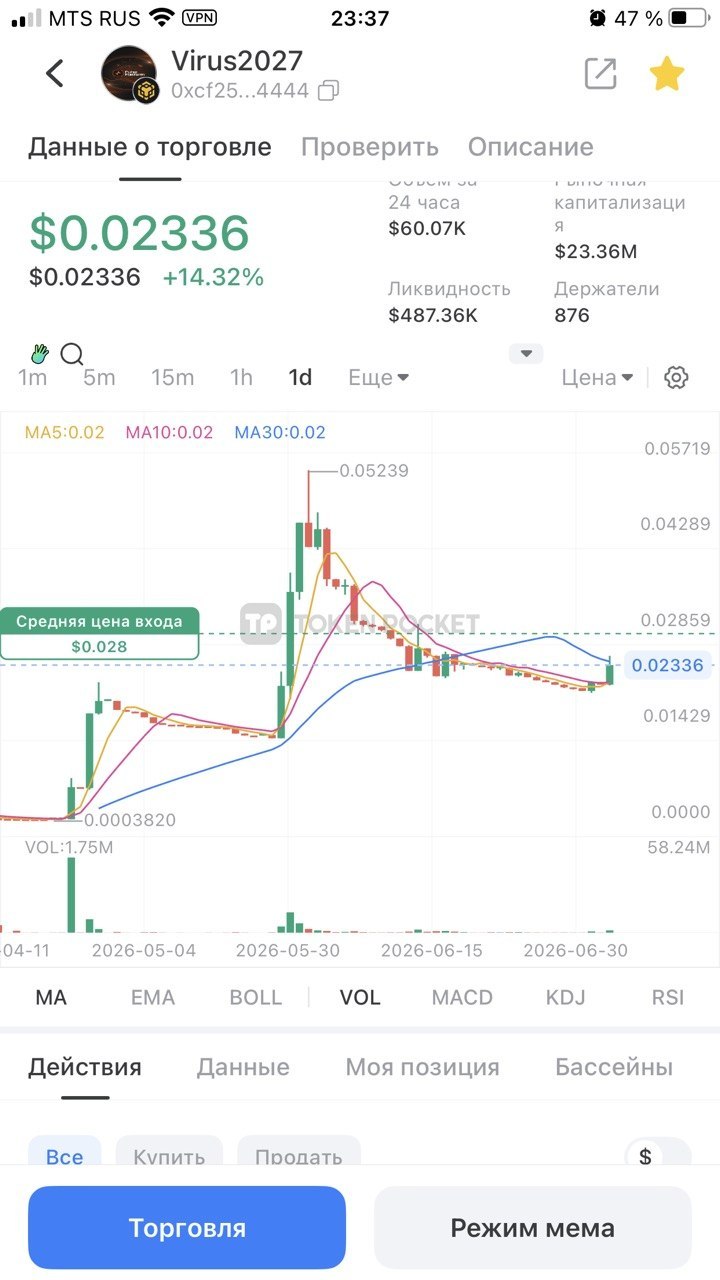Image resolution: width=720 pixels, height=1280 pixels.
Task: Go back with the arrow icon
Action: [x=55, y=73]
